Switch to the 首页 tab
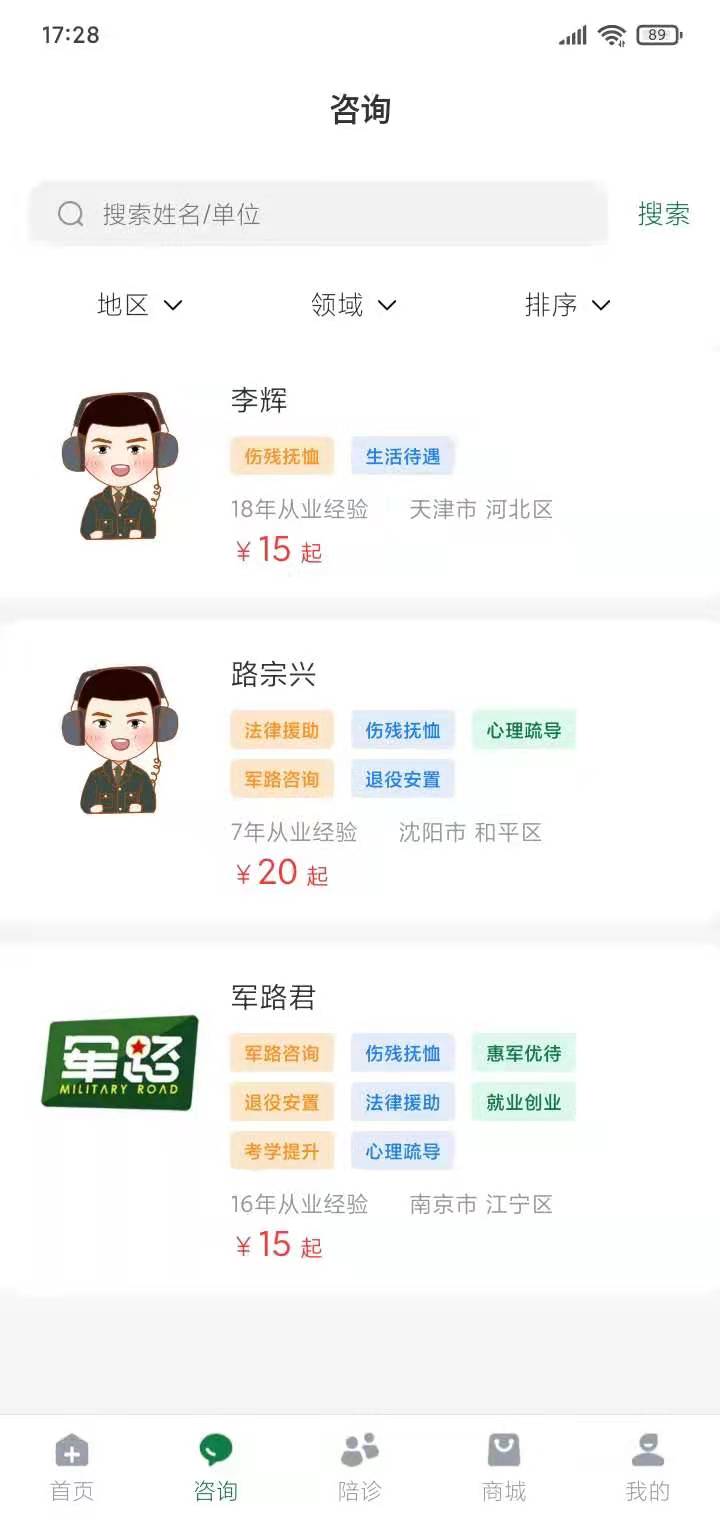720x1520 pixels. pyautogui.click(x=72, y=1467)
